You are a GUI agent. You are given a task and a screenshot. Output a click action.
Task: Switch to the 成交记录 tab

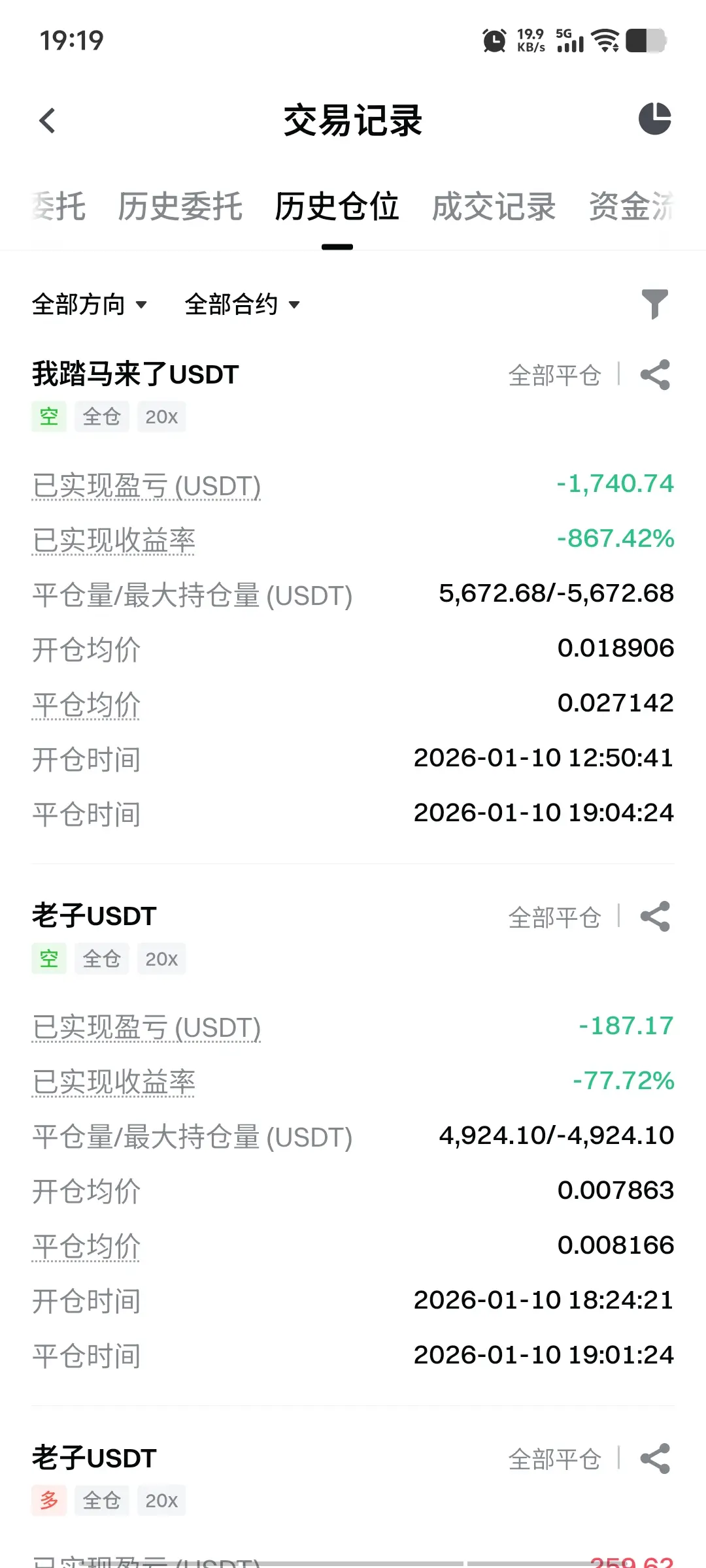(494, 207)
